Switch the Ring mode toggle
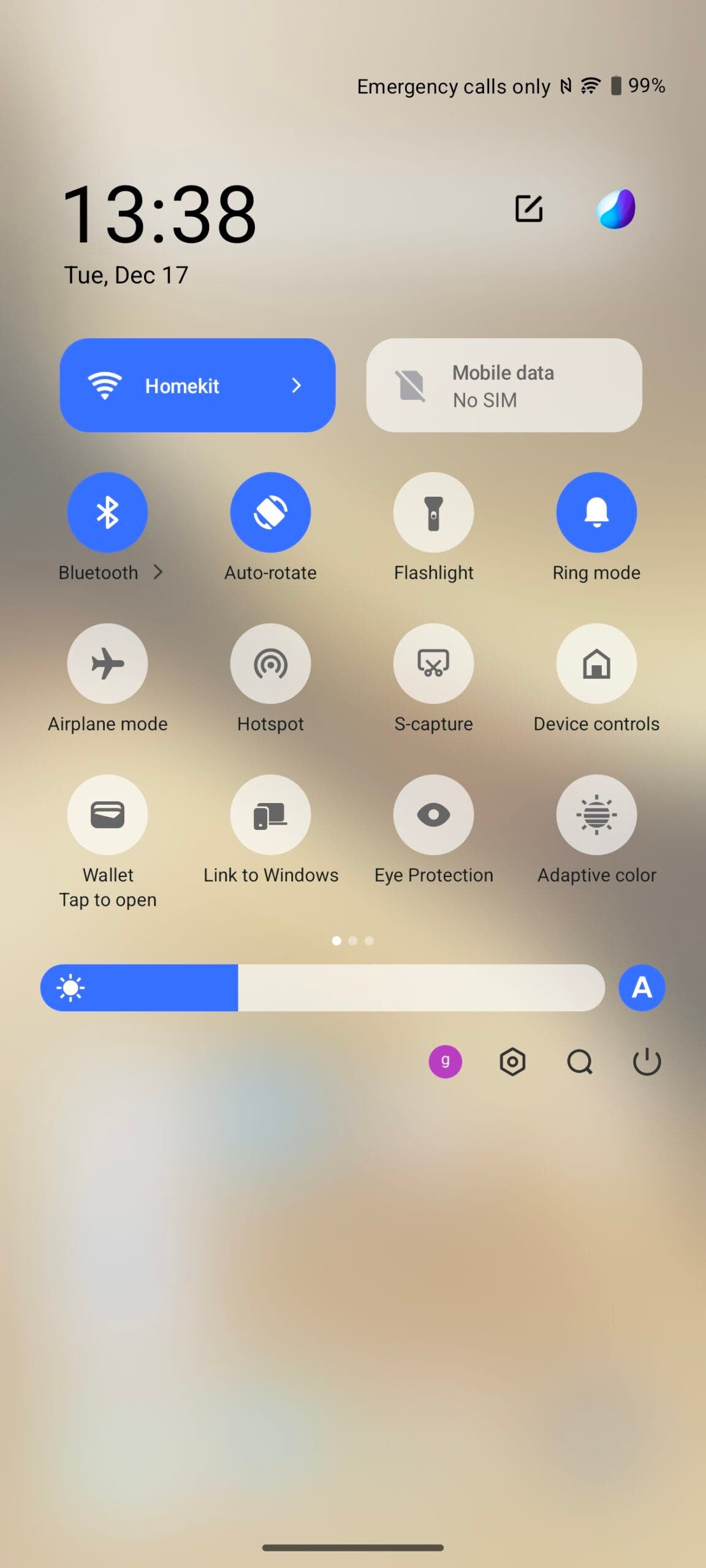This screenshot has width=706, height=1568. (596, 512)
